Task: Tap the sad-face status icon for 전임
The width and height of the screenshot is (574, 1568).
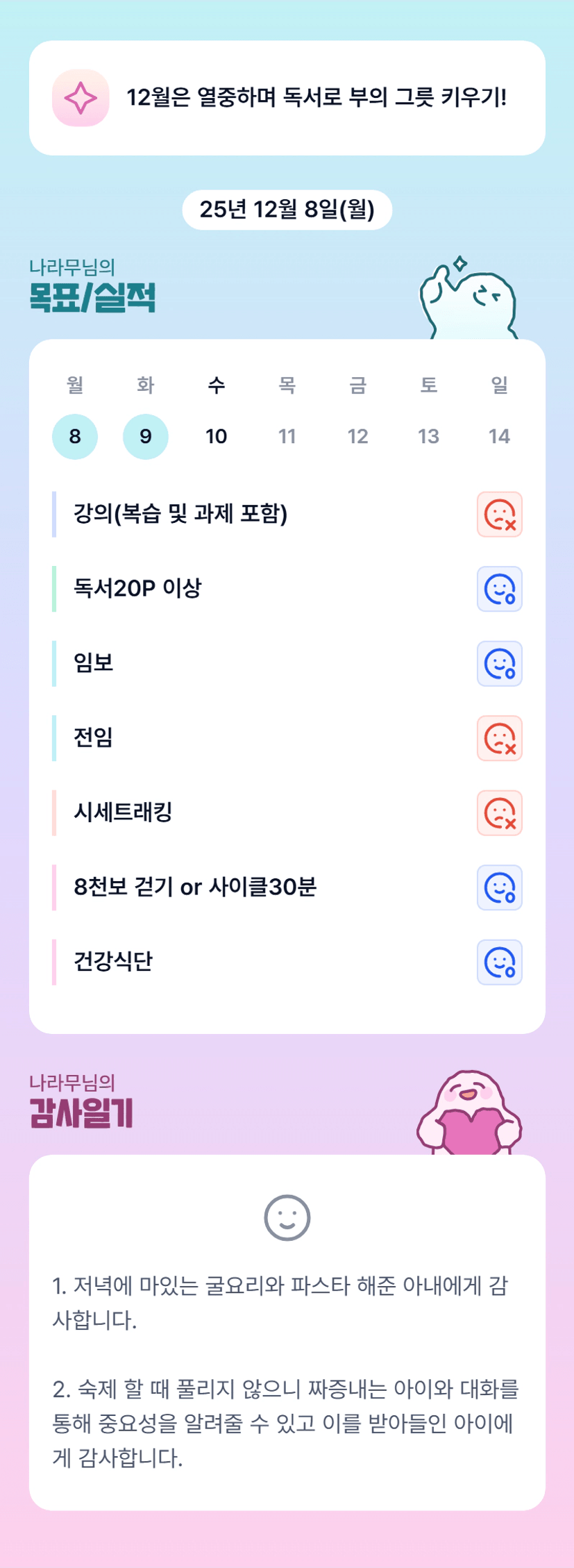Action: pyautogui.click(x=500, y=738)
